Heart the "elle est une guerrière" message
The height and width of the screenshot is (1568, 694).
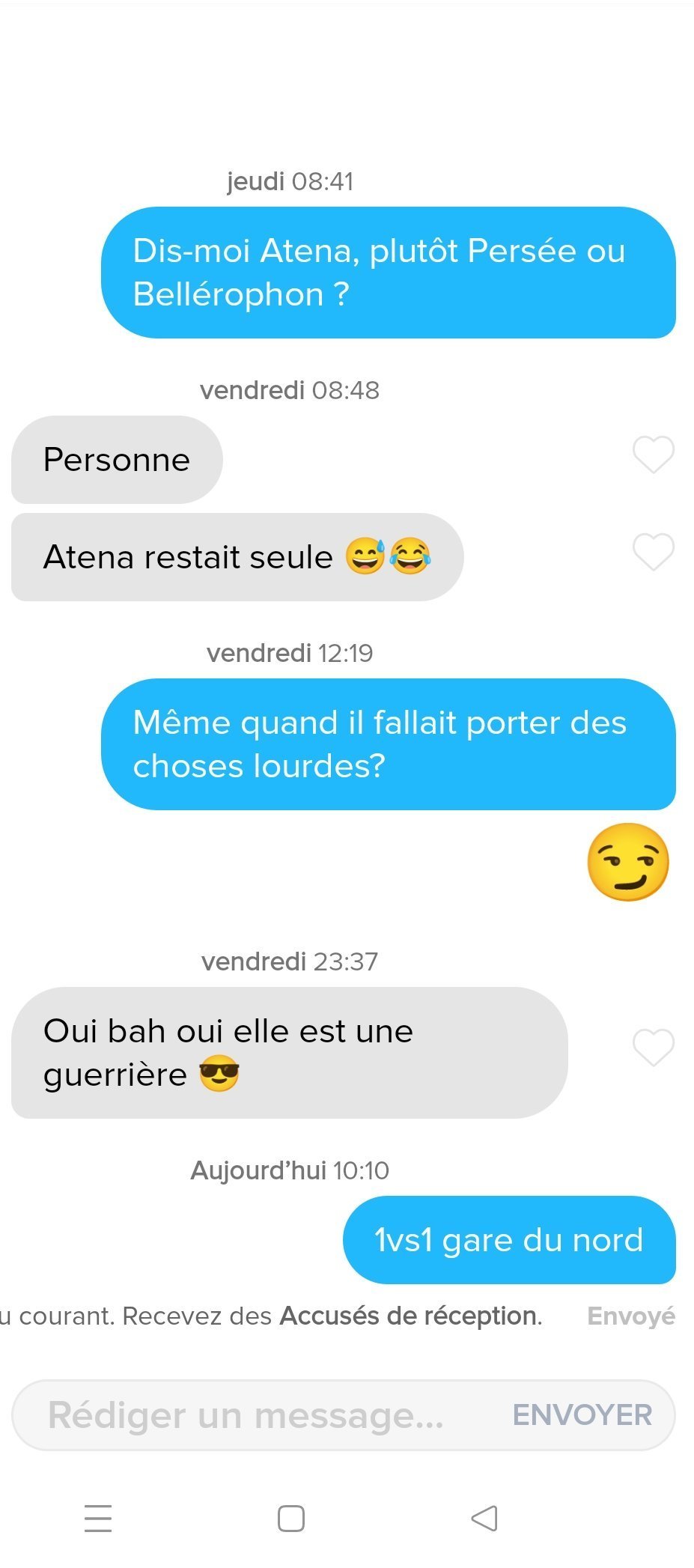tap(653, 1047)
